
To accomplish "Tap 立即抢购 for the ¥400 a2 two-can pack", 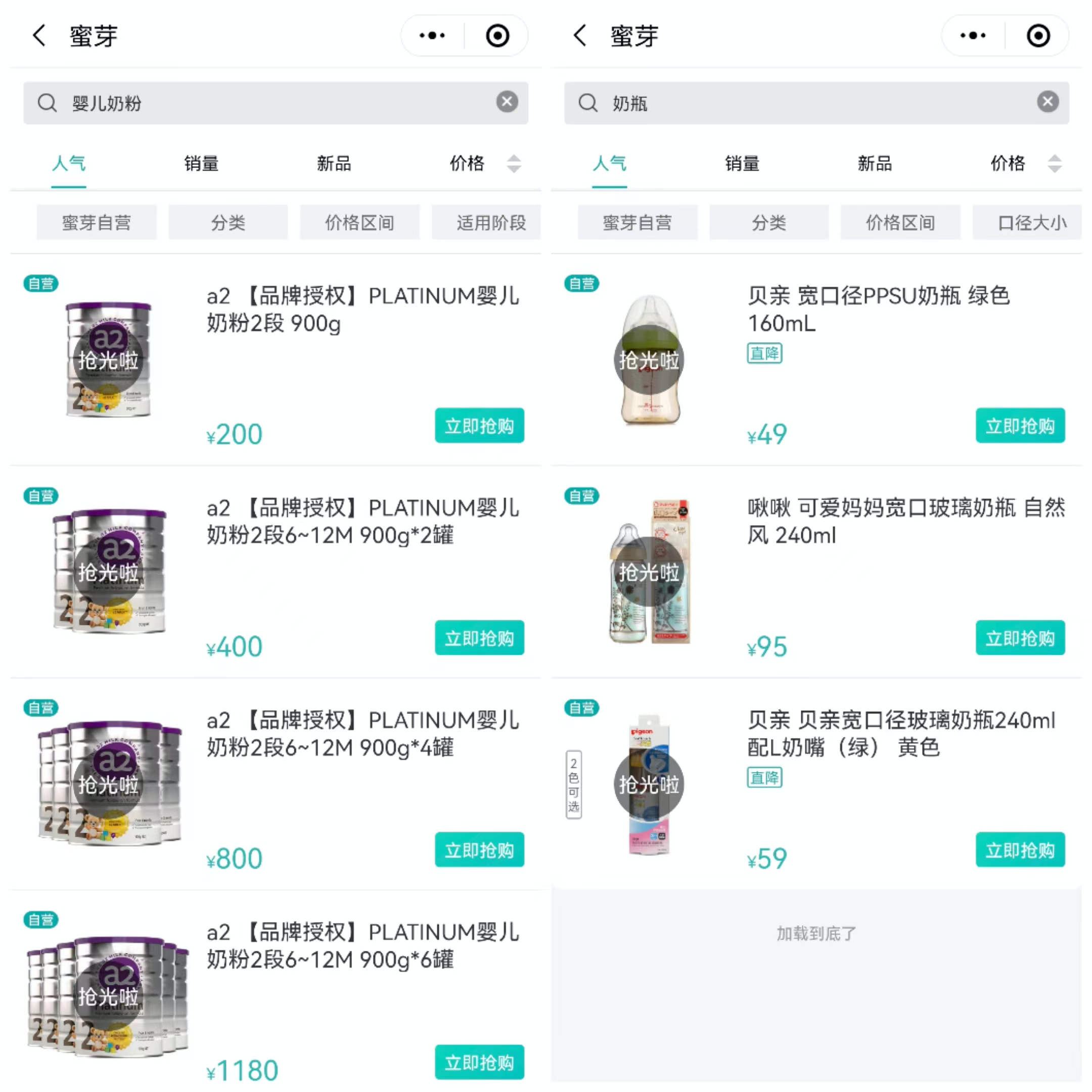I will click(x=479, y=638).
